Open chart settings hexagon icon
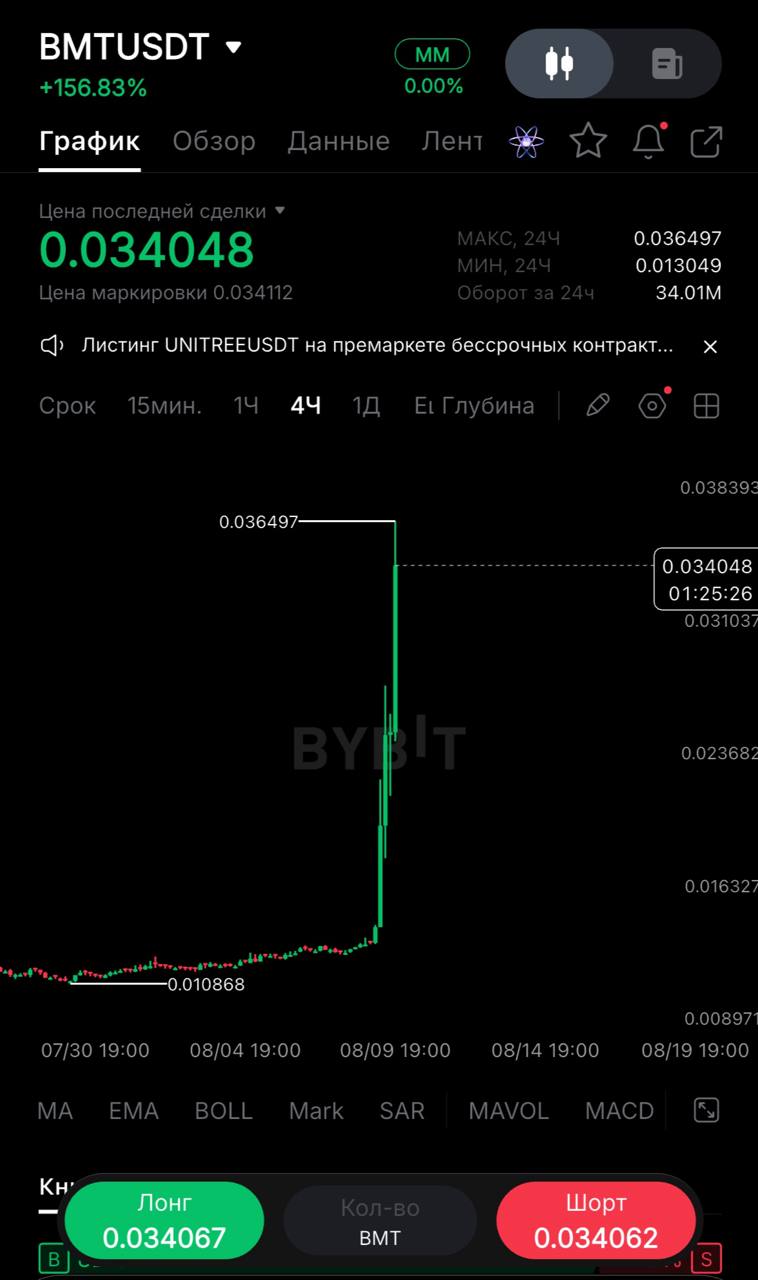The height and width of the screenshot is (1280, 758). tap(652, 406)
